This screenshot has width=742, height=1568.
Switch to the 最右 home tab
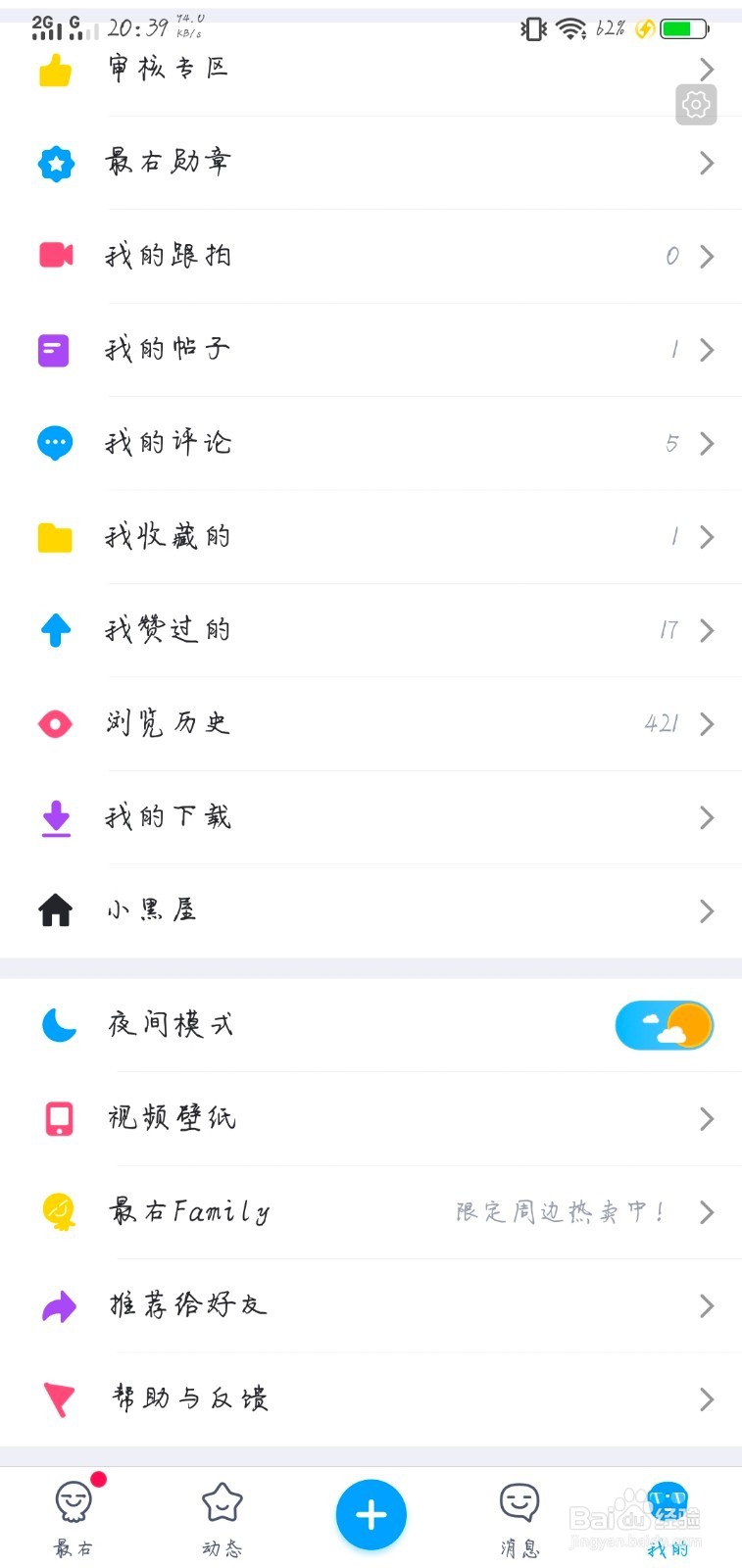pos(74,1517)
